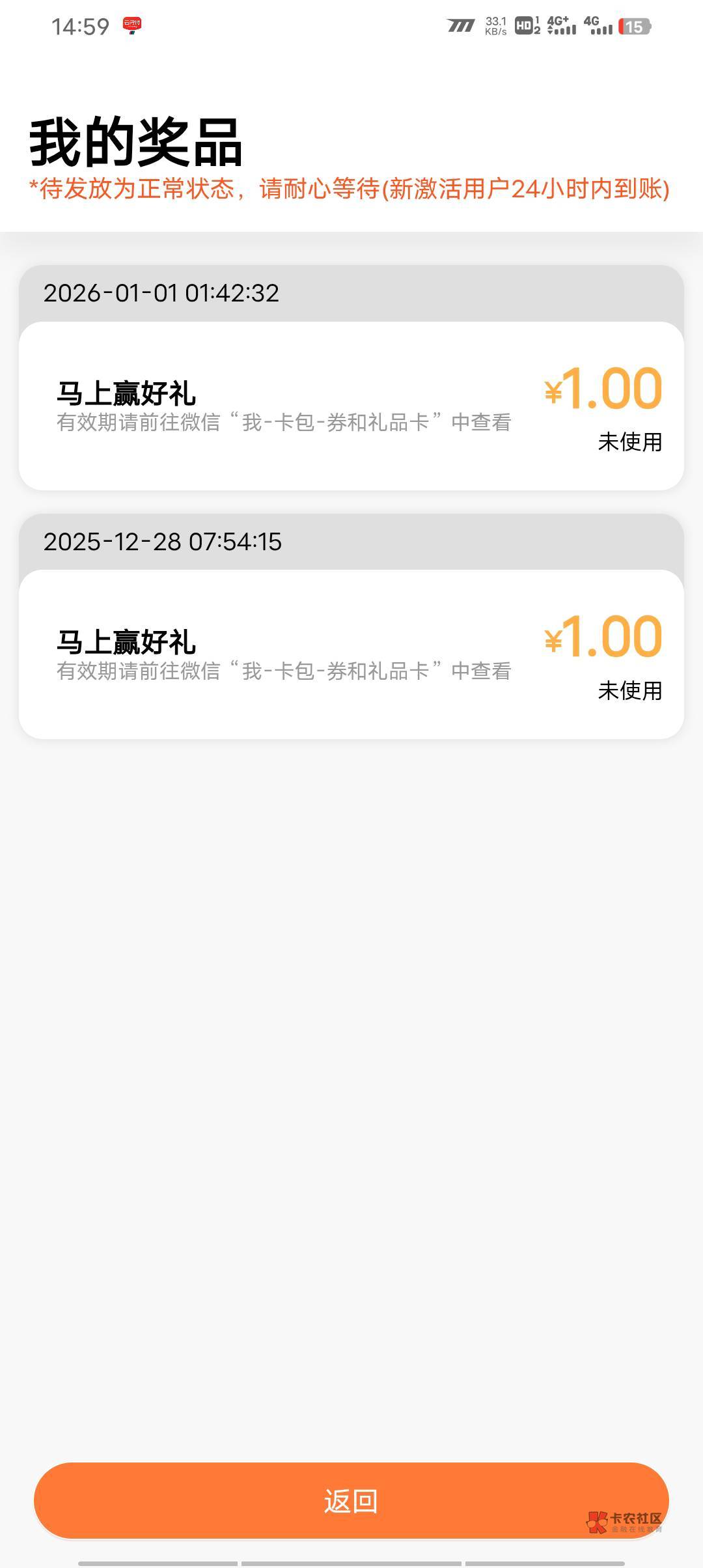The image size is (703, 1568).
Task: Tap the orange 返回 button
Action: [x=351, y=1500]
